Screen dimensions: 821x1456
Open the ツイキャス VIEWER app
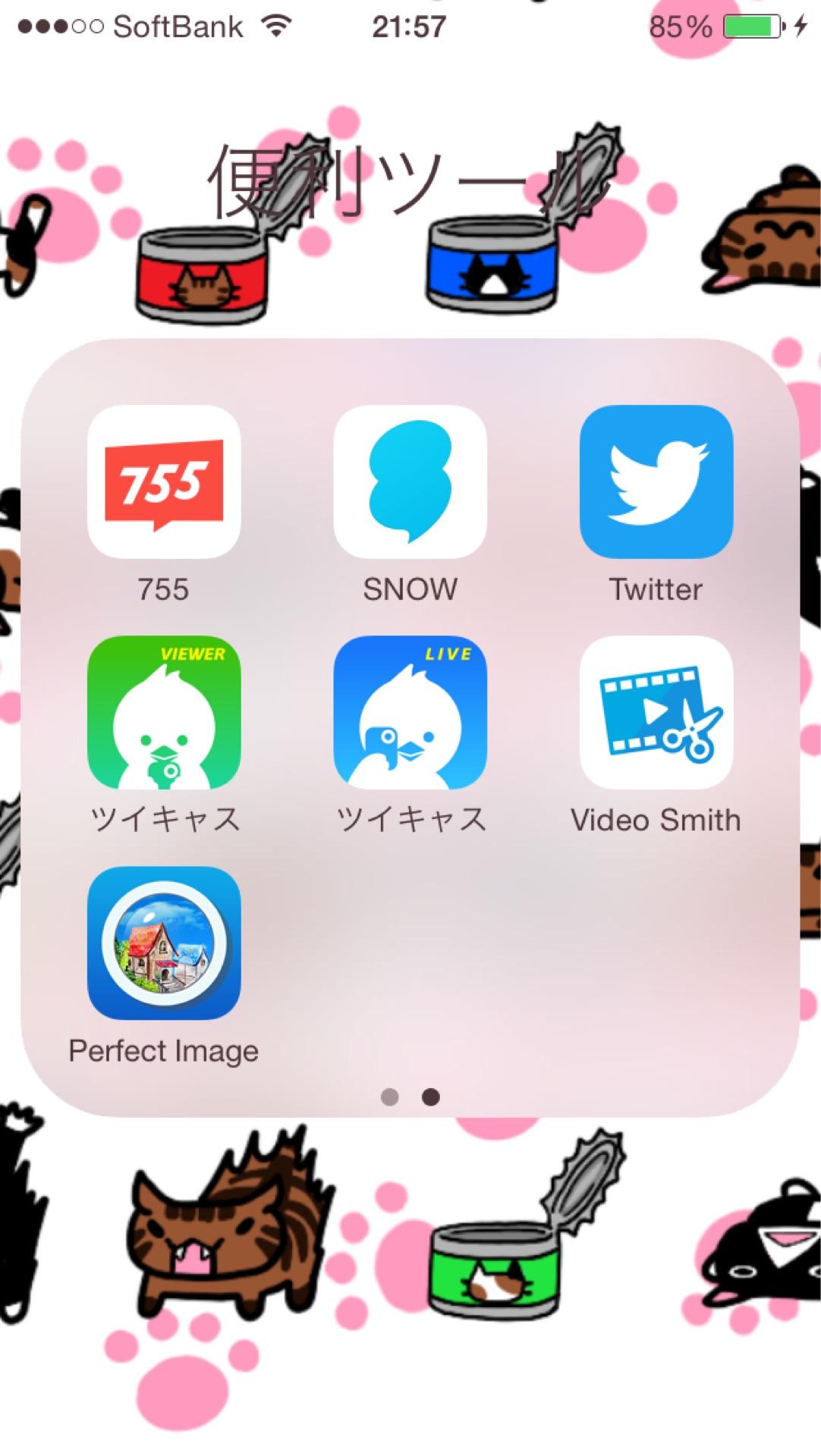(x=165, y=713)
